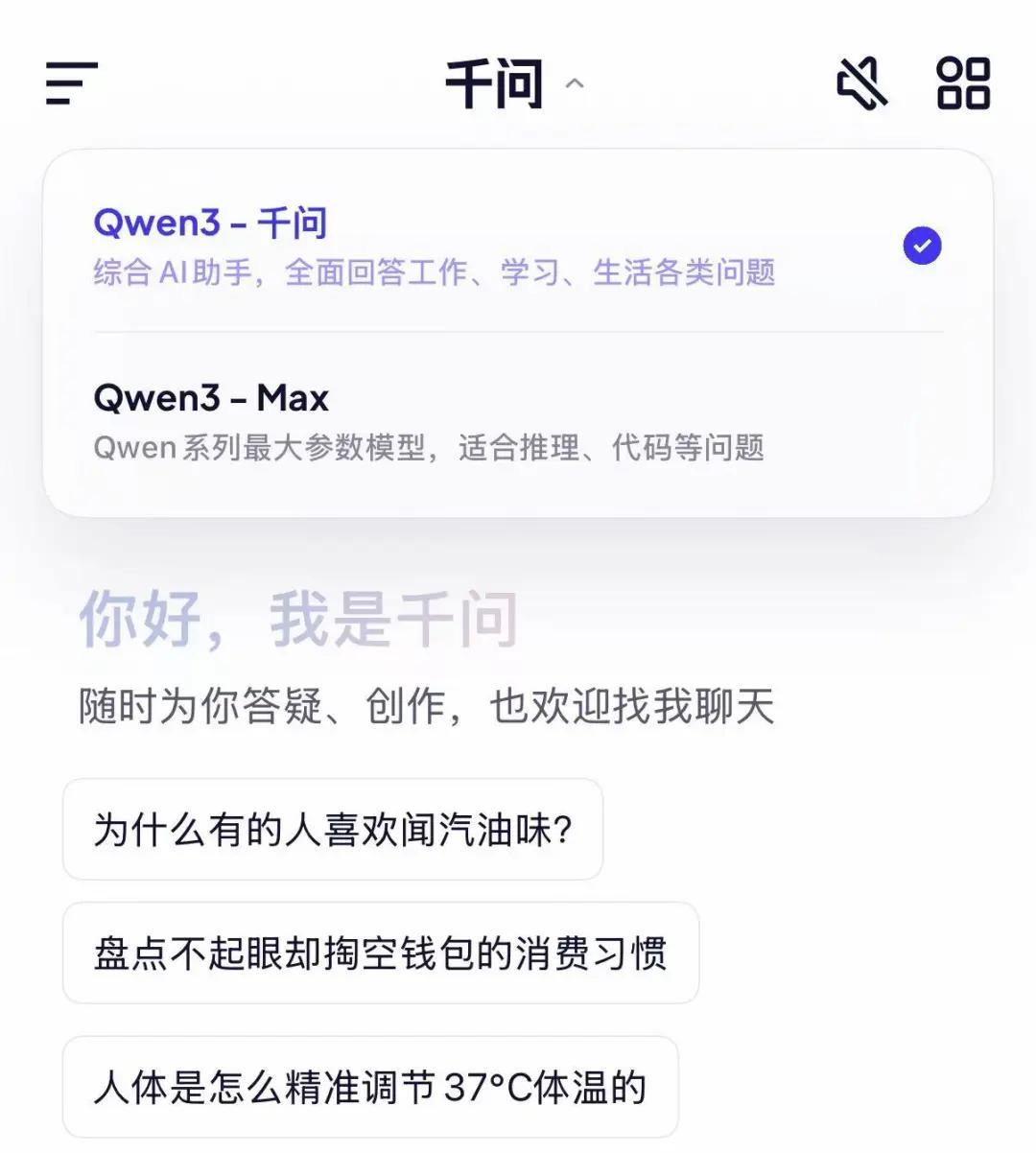Select the Qwen3 - 千问 model
The height and width of the screenshot is (1153, 1036).
click(518, 246)
